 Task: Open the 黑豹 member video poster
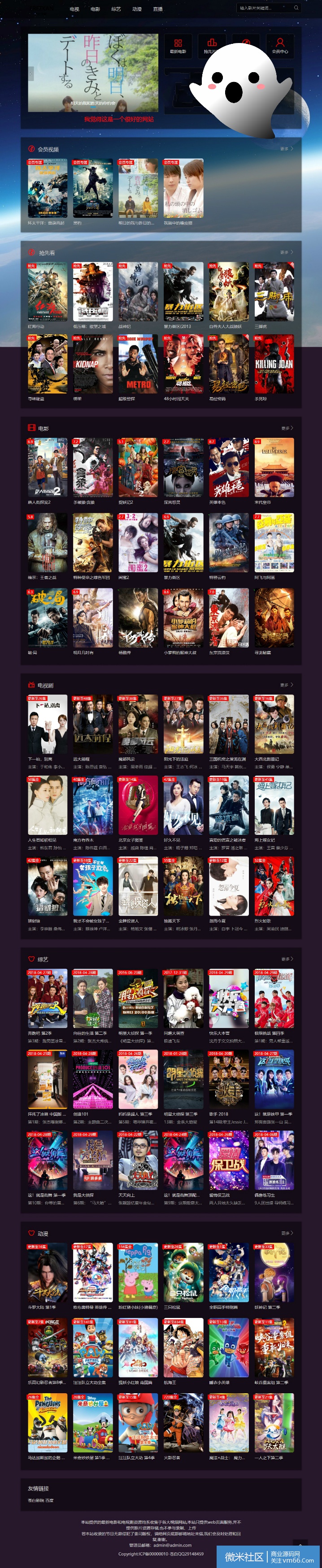point(92,189)
